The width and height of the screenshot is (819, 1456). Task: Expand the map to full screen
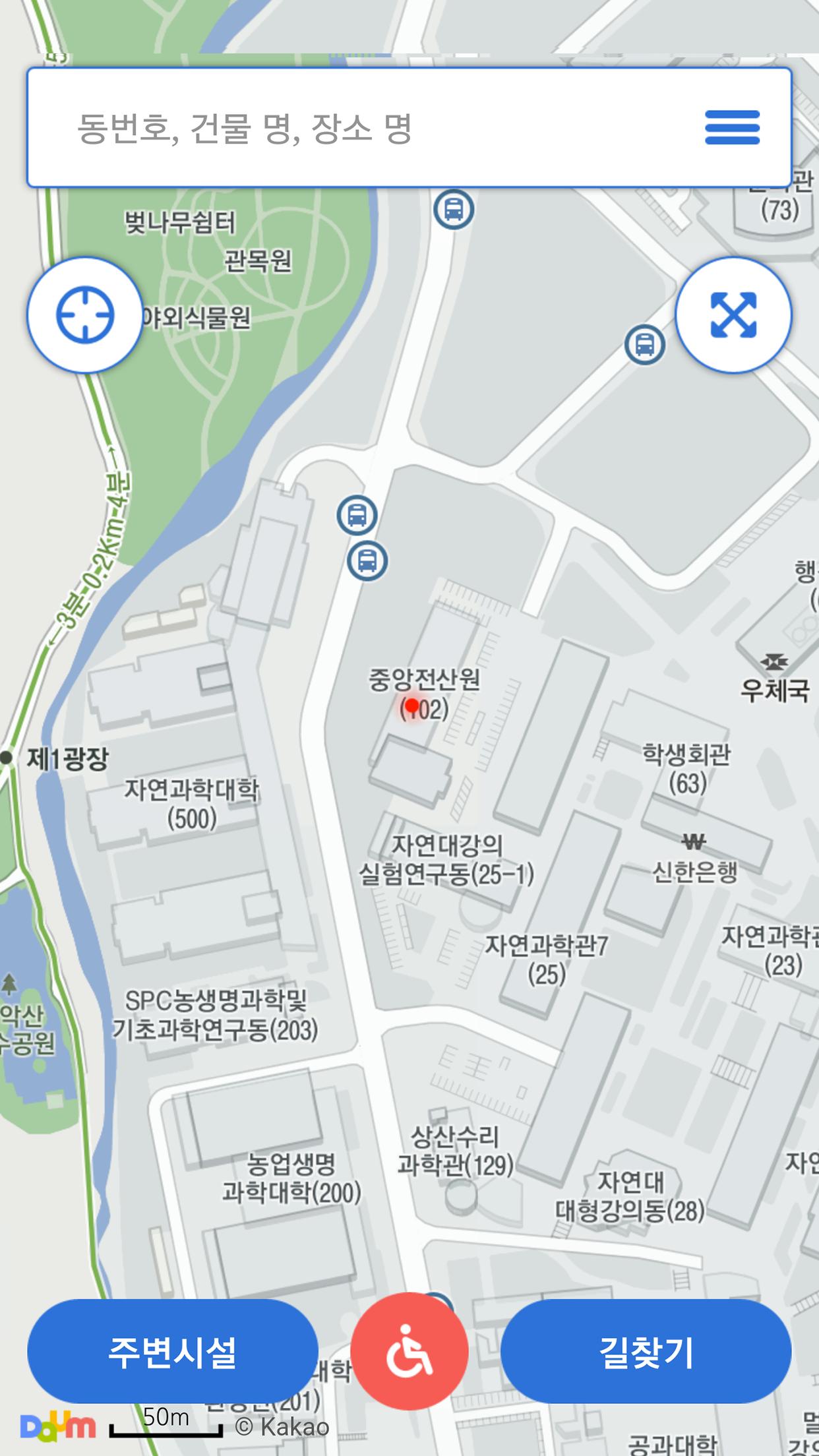coord(733,315)
